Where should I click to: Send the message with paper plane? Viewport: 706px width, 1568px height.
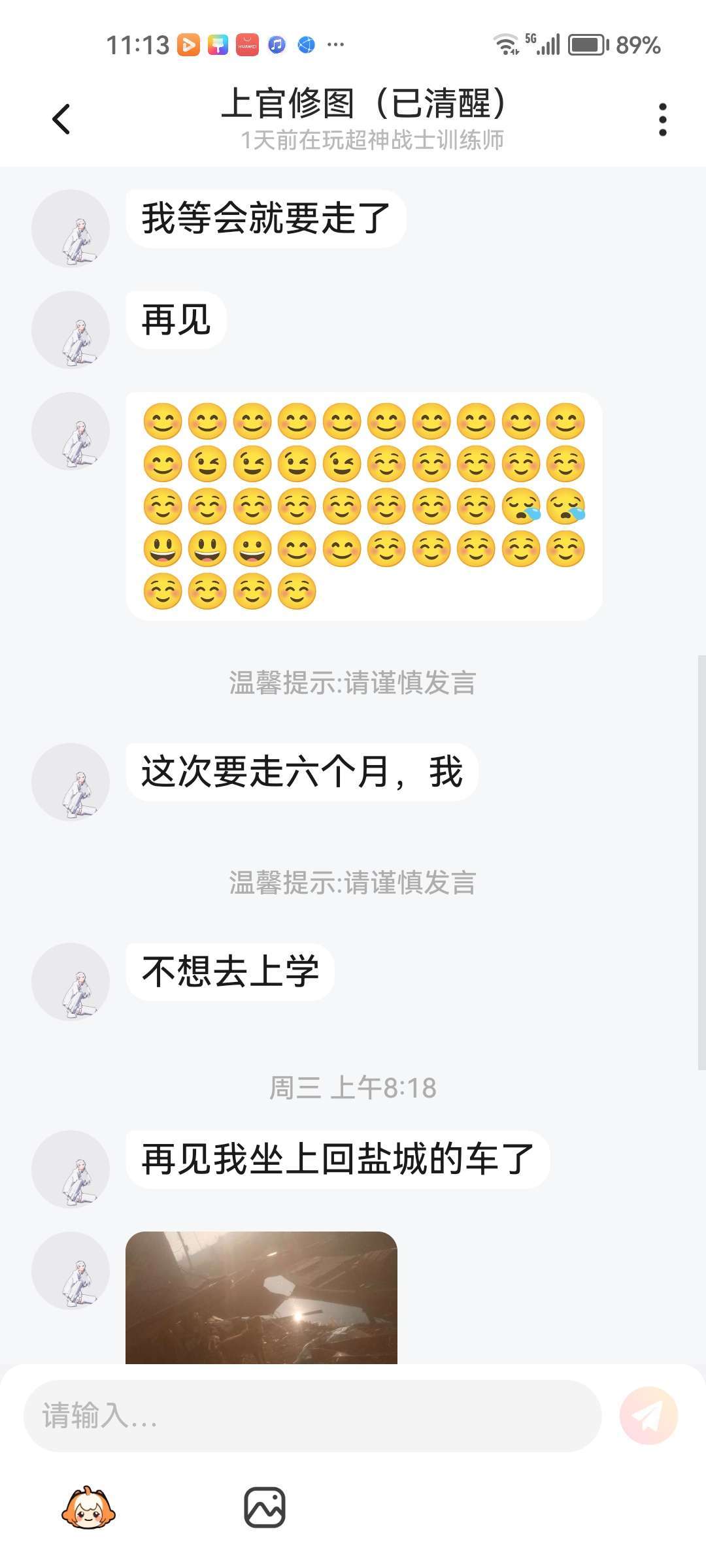point(648,1416)
